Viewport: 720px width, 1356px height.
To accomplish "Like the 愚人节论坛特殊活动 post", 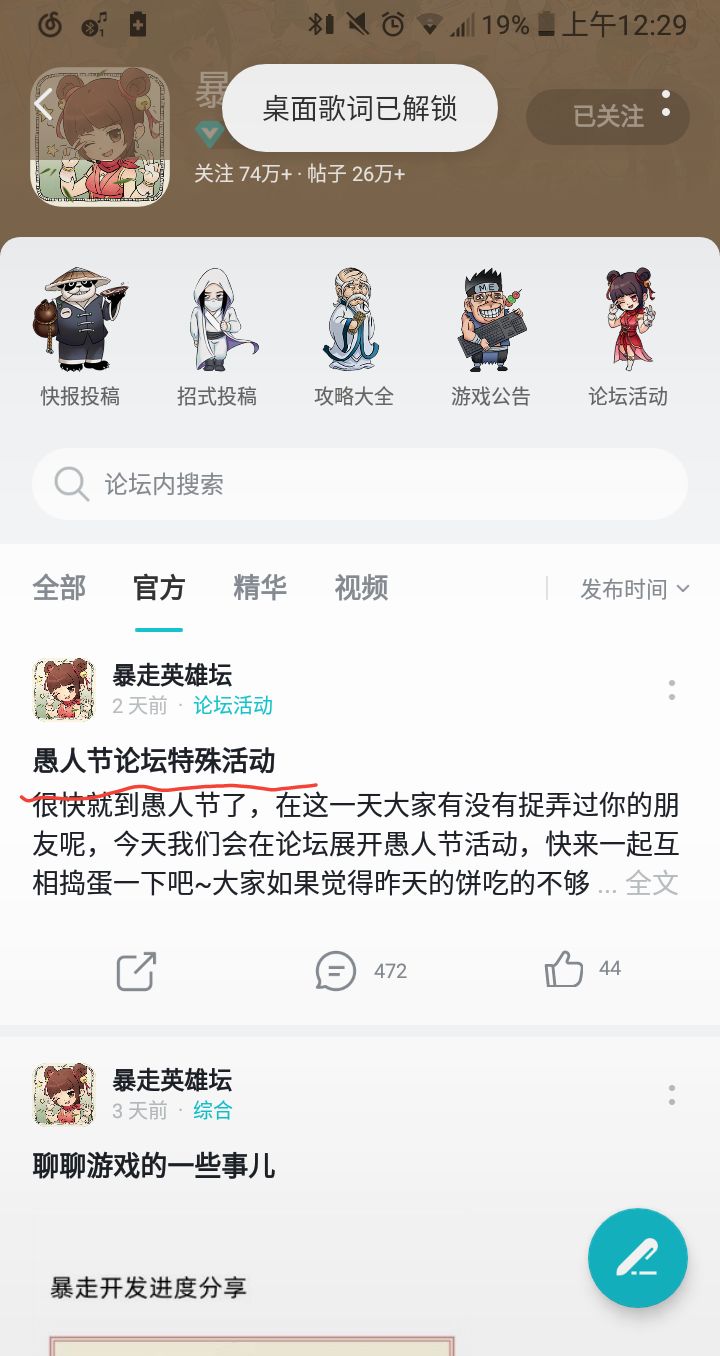I will [565, 968].
